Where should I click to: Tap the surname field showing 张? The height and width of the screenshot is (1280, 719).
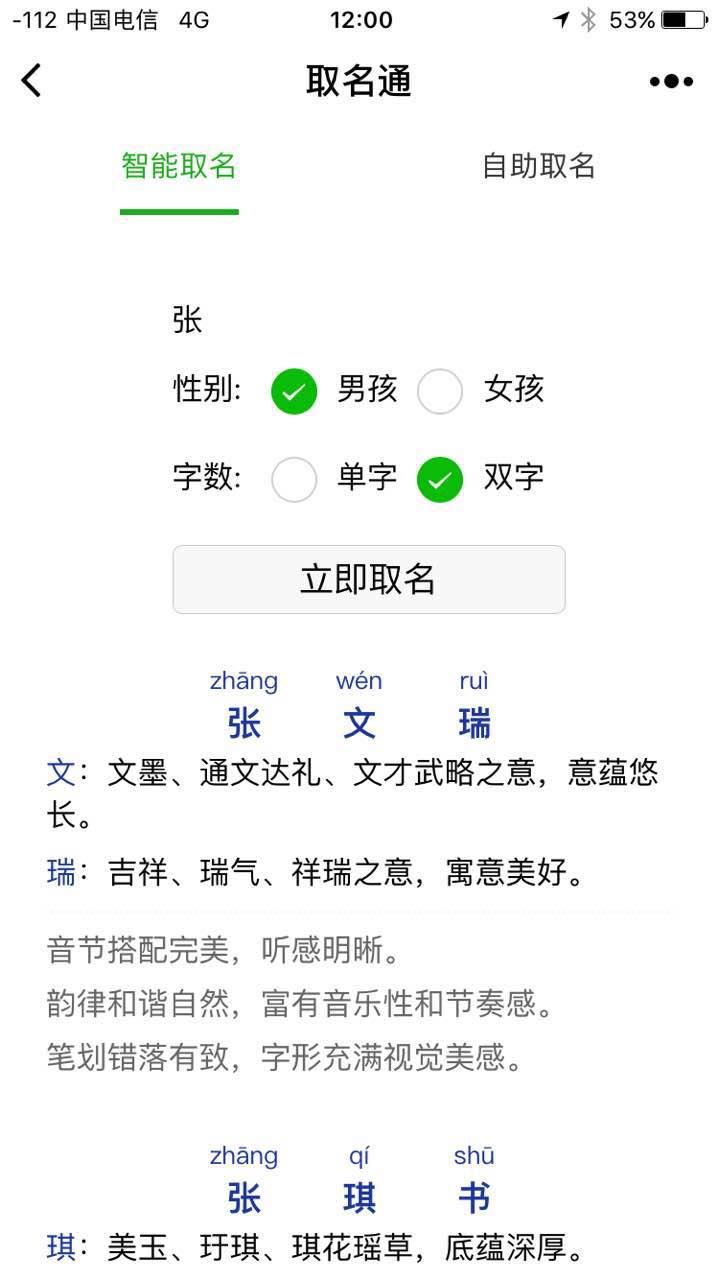[368, 320]
